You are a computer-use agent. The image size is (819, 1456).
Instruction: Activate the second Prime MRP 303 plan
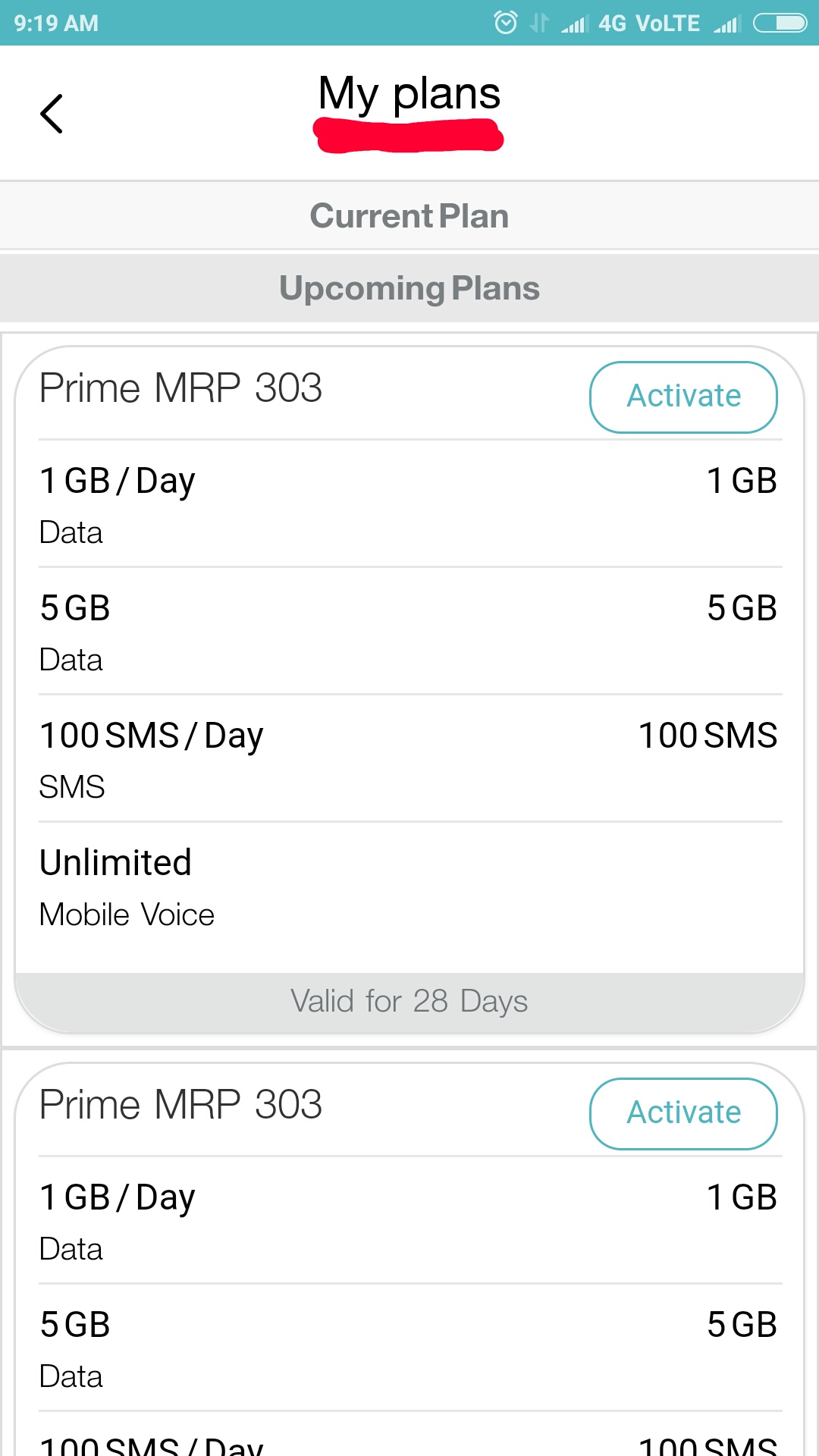tap(683, 1113)
